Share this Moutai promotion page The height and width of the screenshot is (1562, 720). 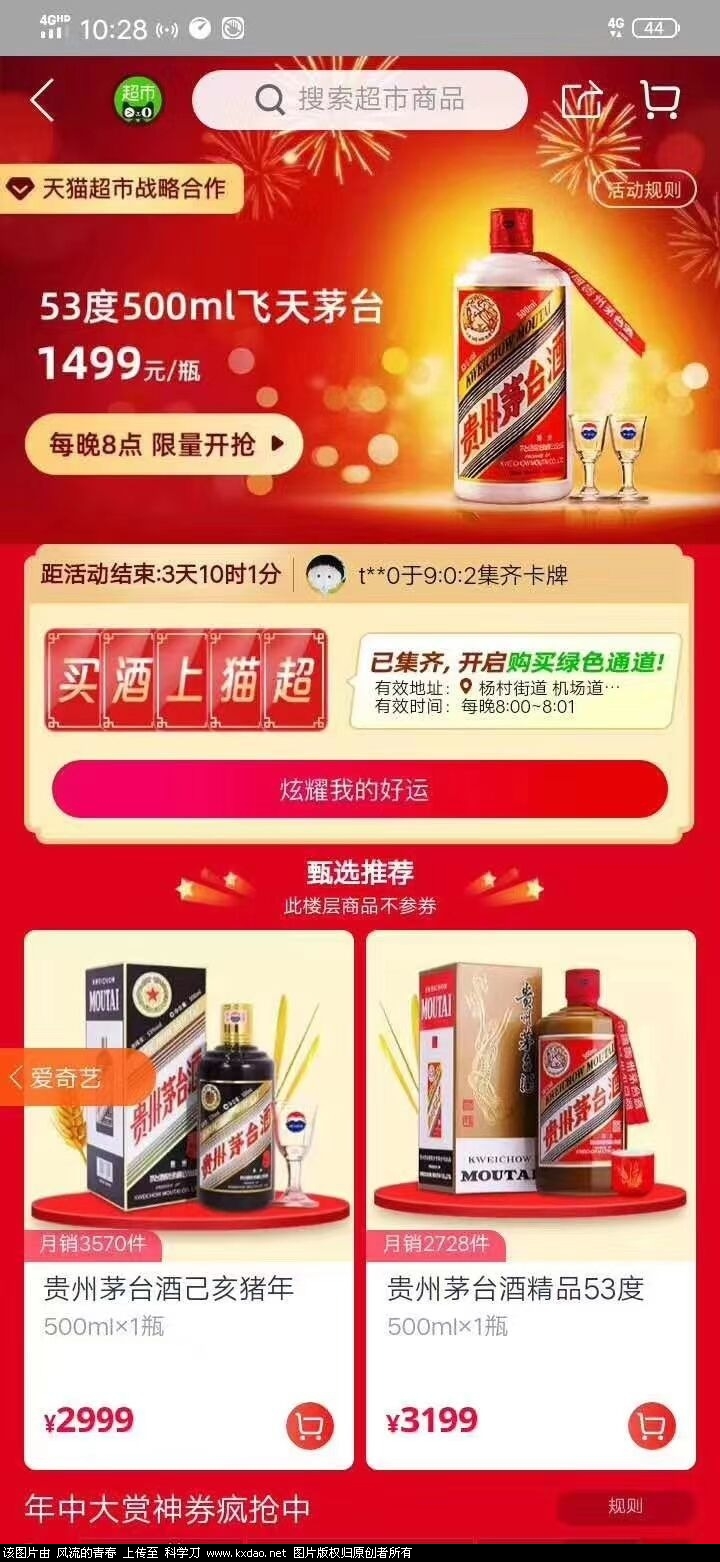point(583,101)
